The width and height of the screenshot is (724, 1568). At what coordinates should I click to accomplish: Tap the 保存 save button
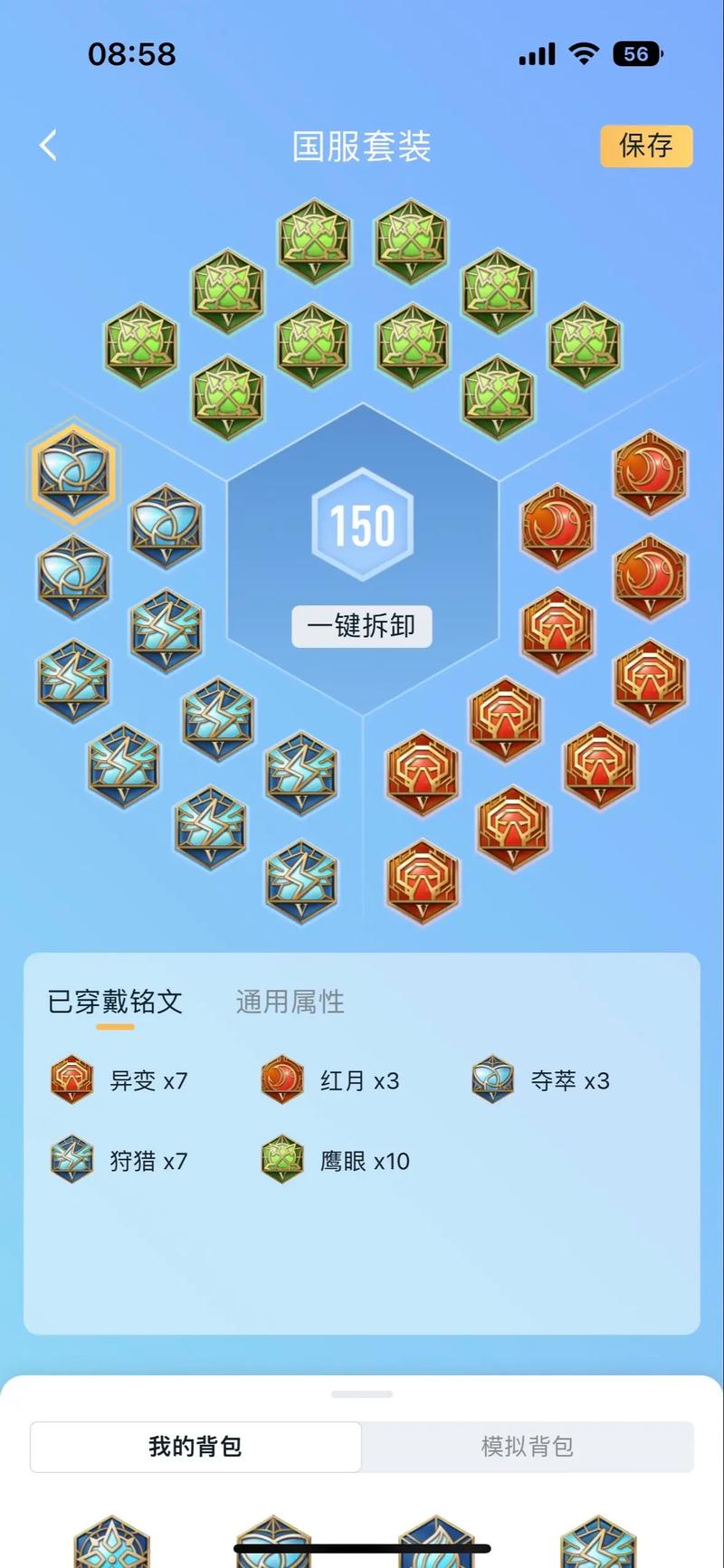point(646,145)
